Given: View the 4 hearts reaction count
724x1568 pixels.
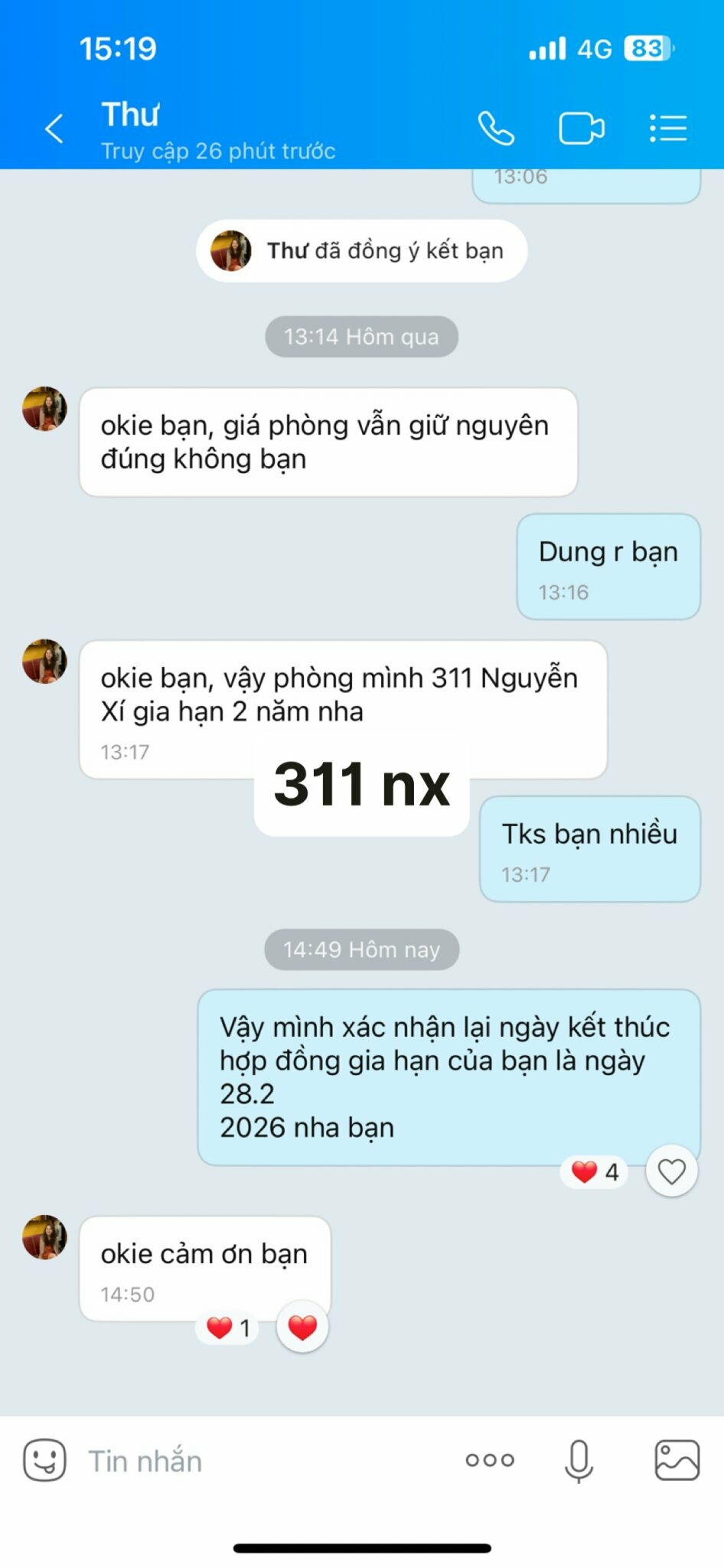Looking at the screenshot, I should point(595,1172).
